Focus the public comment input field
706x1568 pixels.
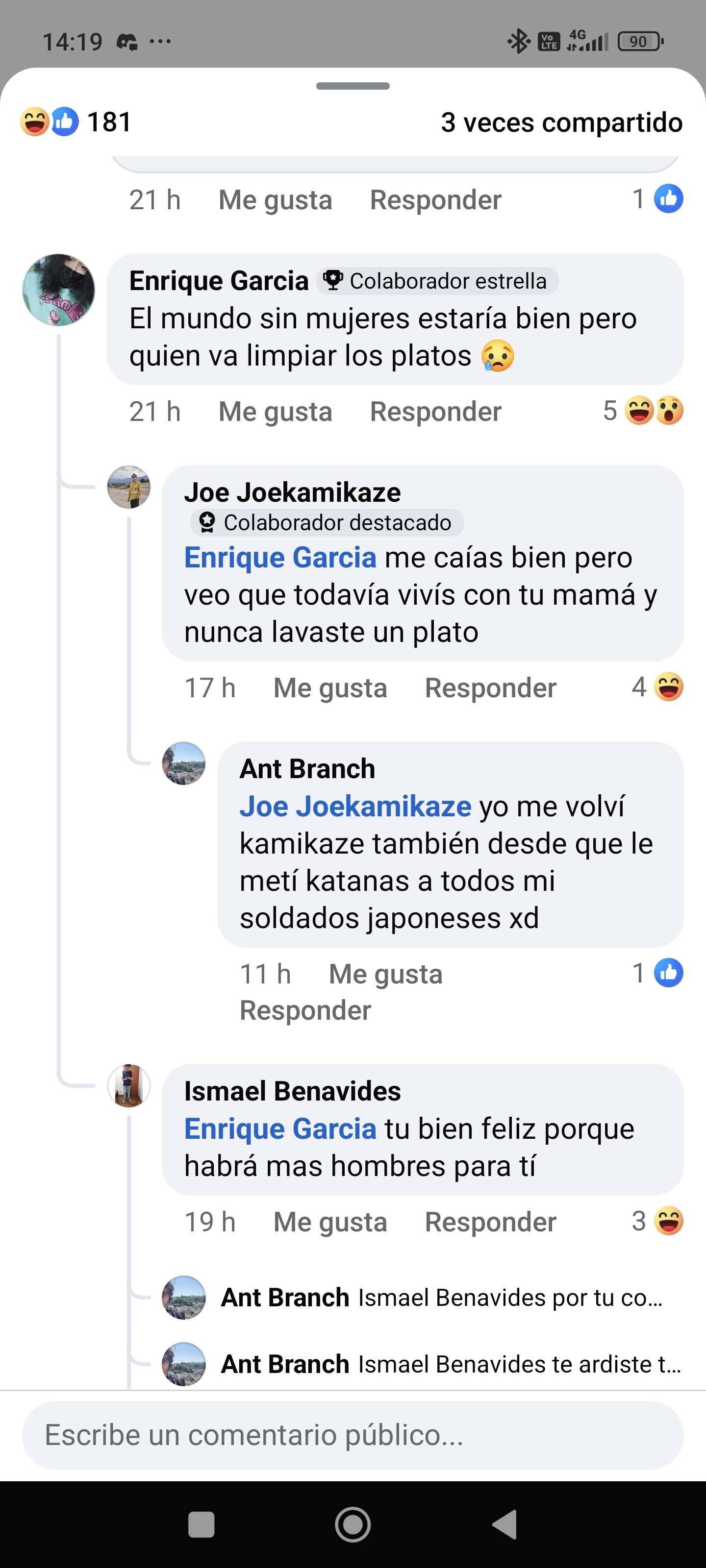coord(353,1435)
